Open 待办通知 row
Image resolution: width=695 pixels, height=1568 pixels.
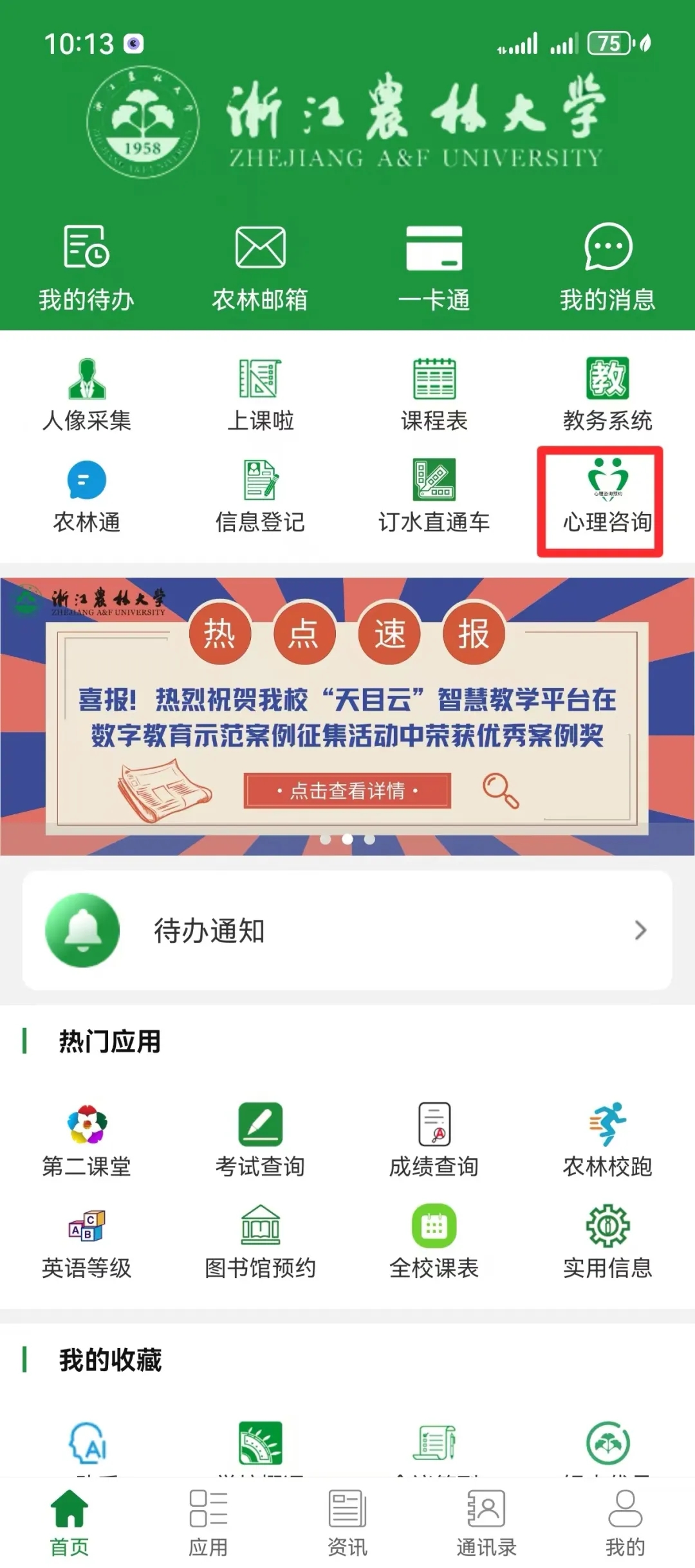click(x=347, y=930)
